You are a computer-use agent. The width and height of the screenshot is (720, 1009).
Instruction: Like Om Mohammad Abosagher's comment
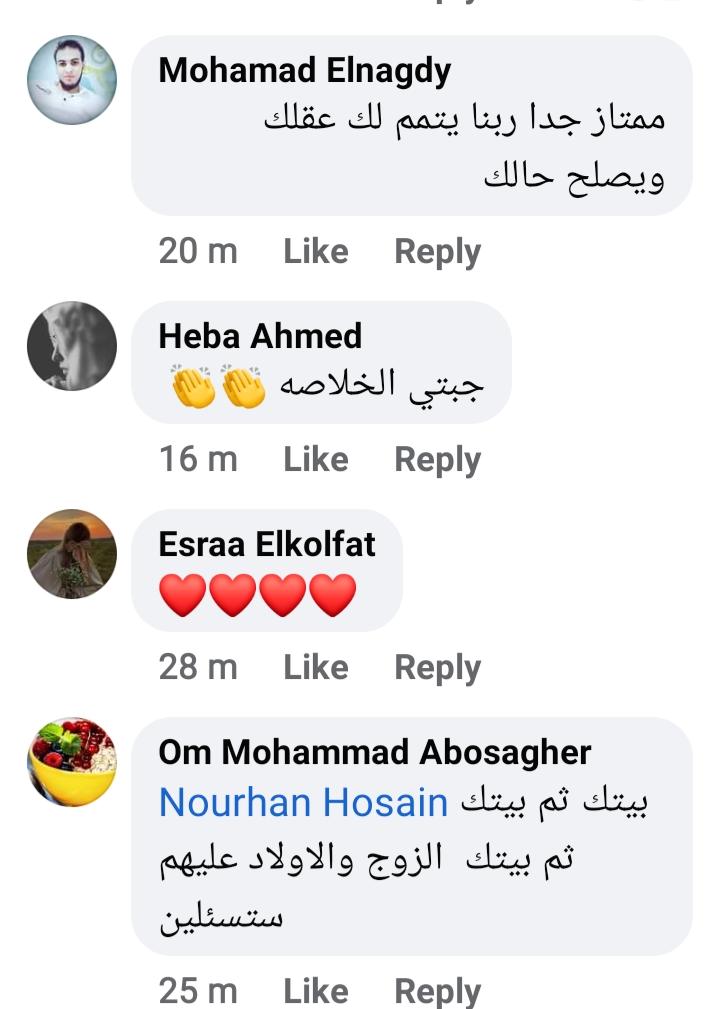tap(315, 990)
